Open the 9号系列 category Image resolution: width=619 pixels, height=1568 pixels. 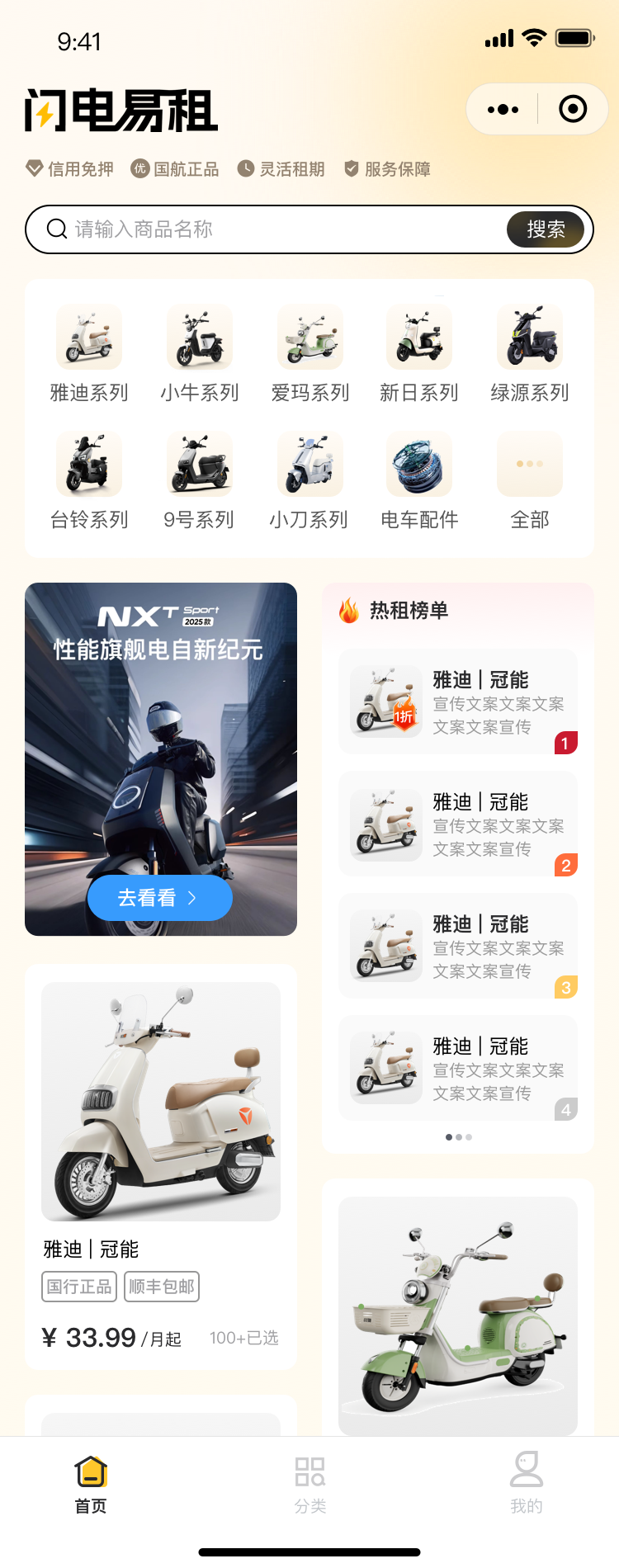tap(200, 480)
